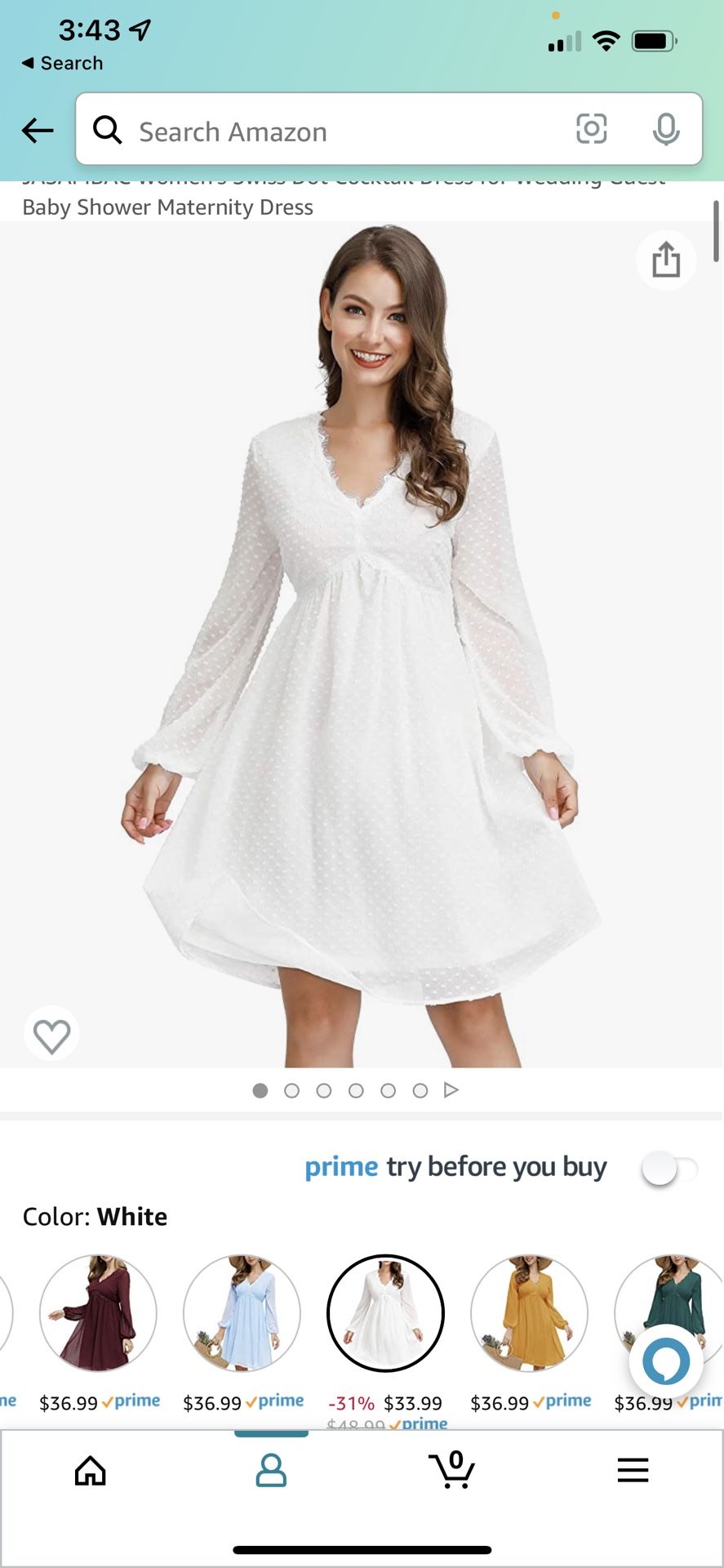Add dress to wish list heart
Image resolution: width=724 pixels, height=1568 pixels.
[51, 1036]
